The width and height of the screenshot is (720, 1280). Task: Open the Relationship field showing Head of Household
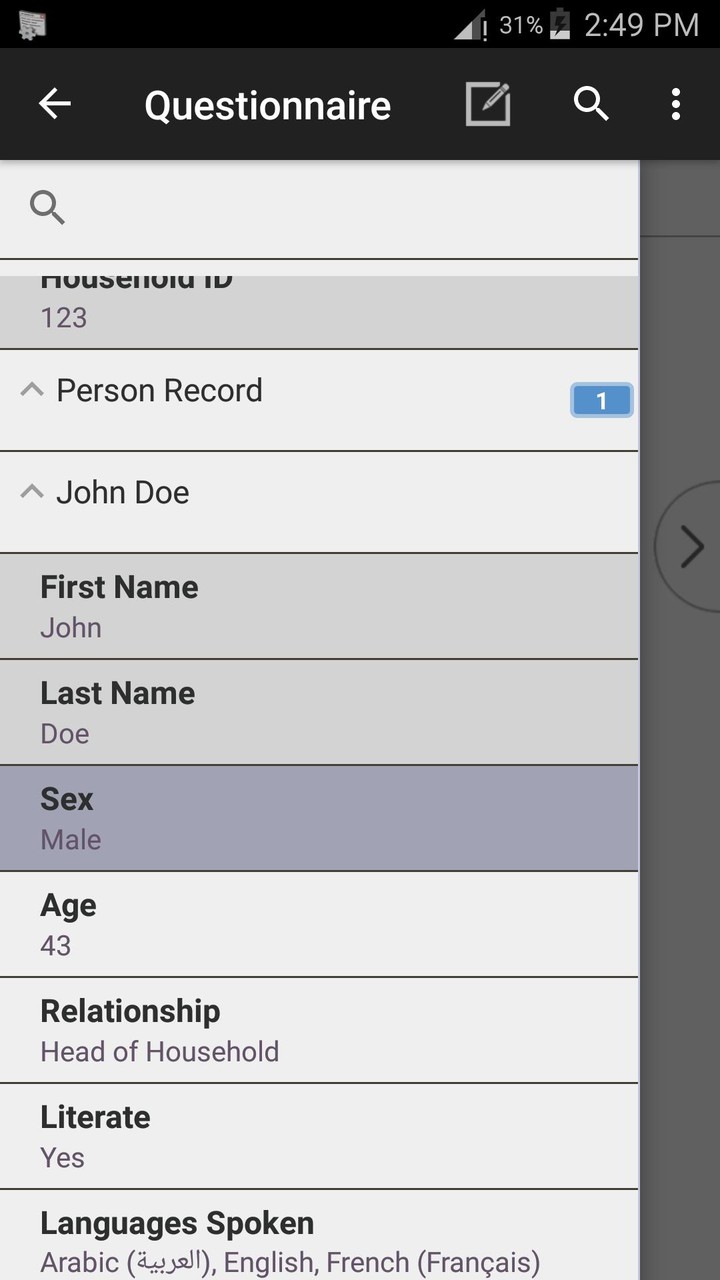(x=320, y=1029)
